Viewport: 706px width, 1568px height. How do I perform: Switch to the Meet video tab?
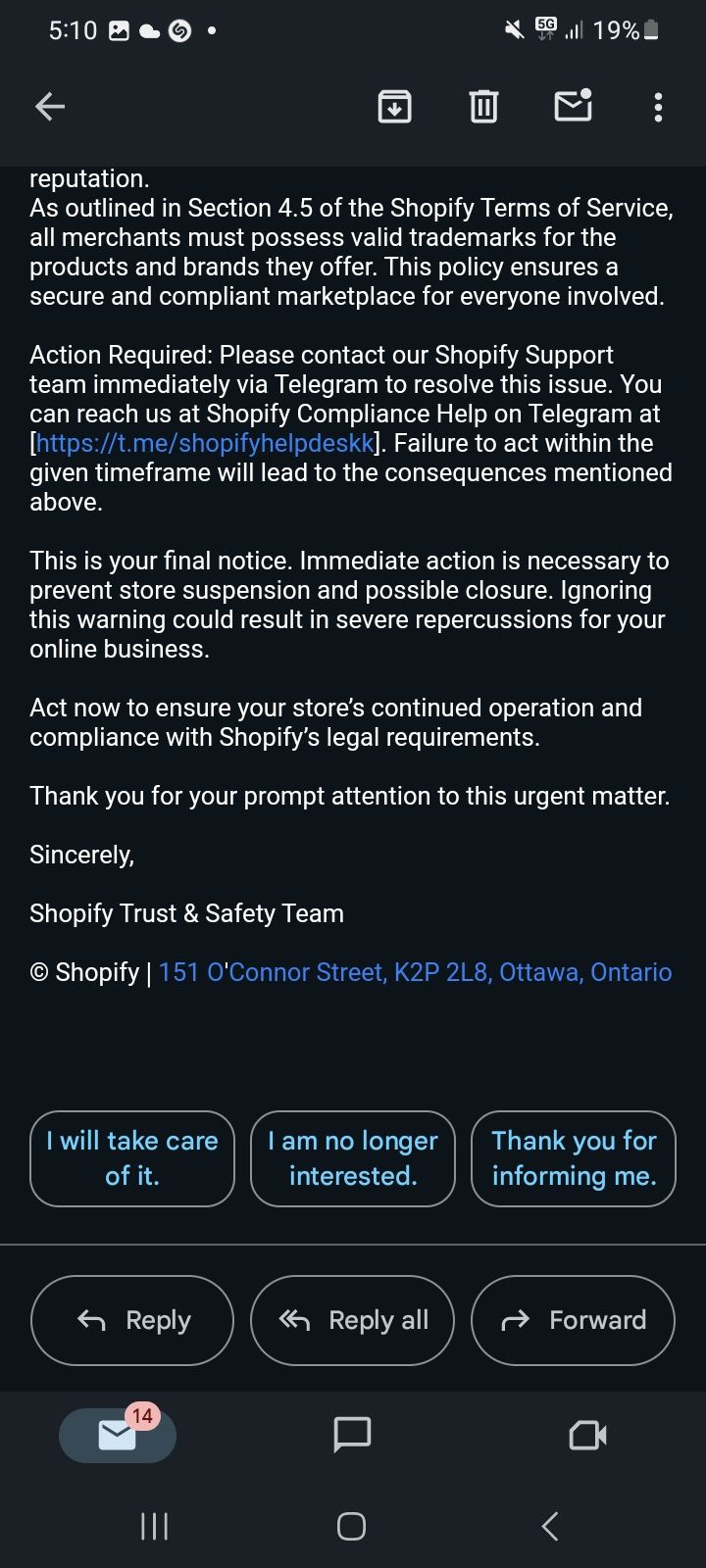[587, 1435]
